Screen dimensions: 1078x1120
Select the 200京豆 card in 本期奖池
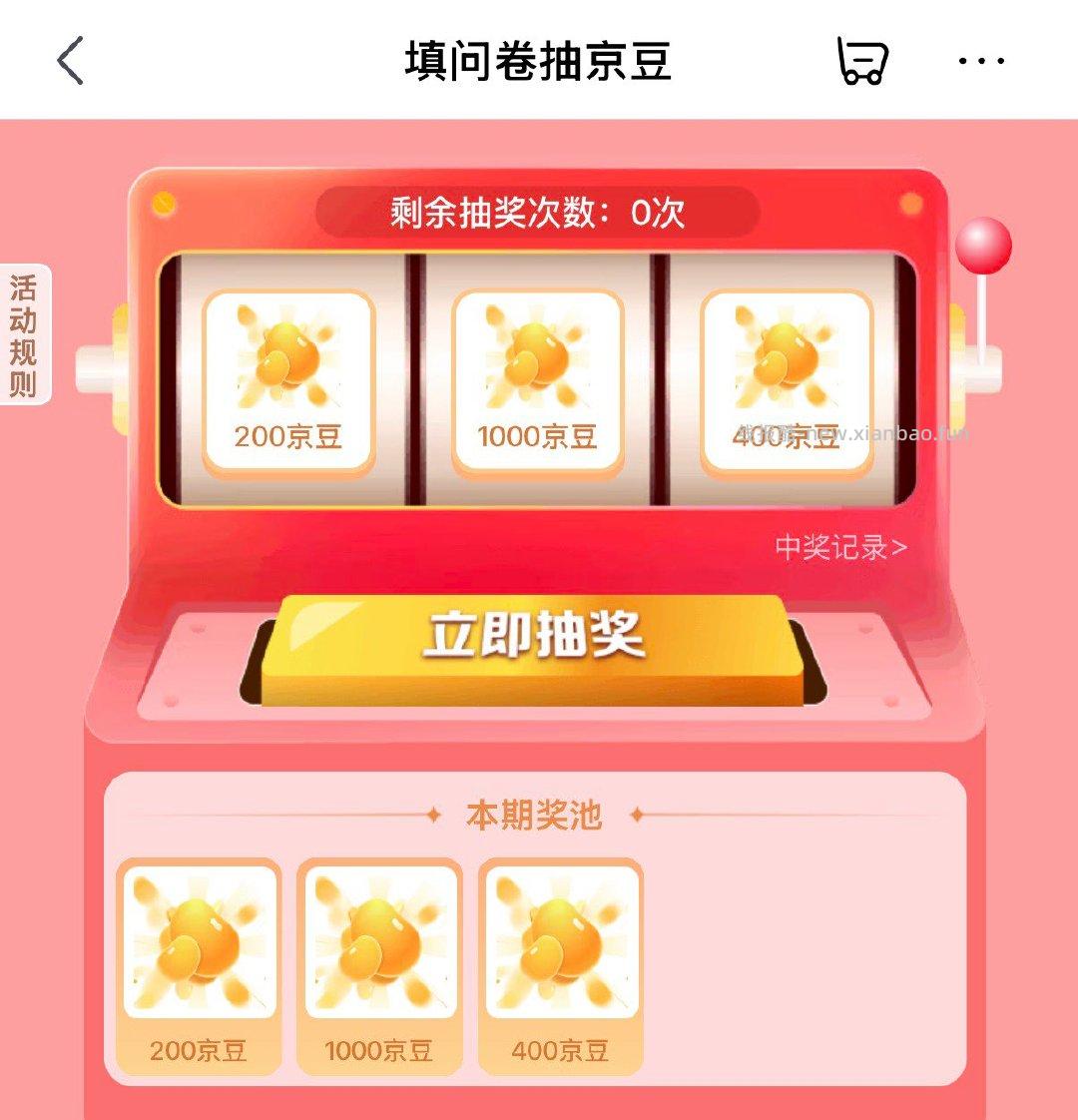(x=200, y=968)
